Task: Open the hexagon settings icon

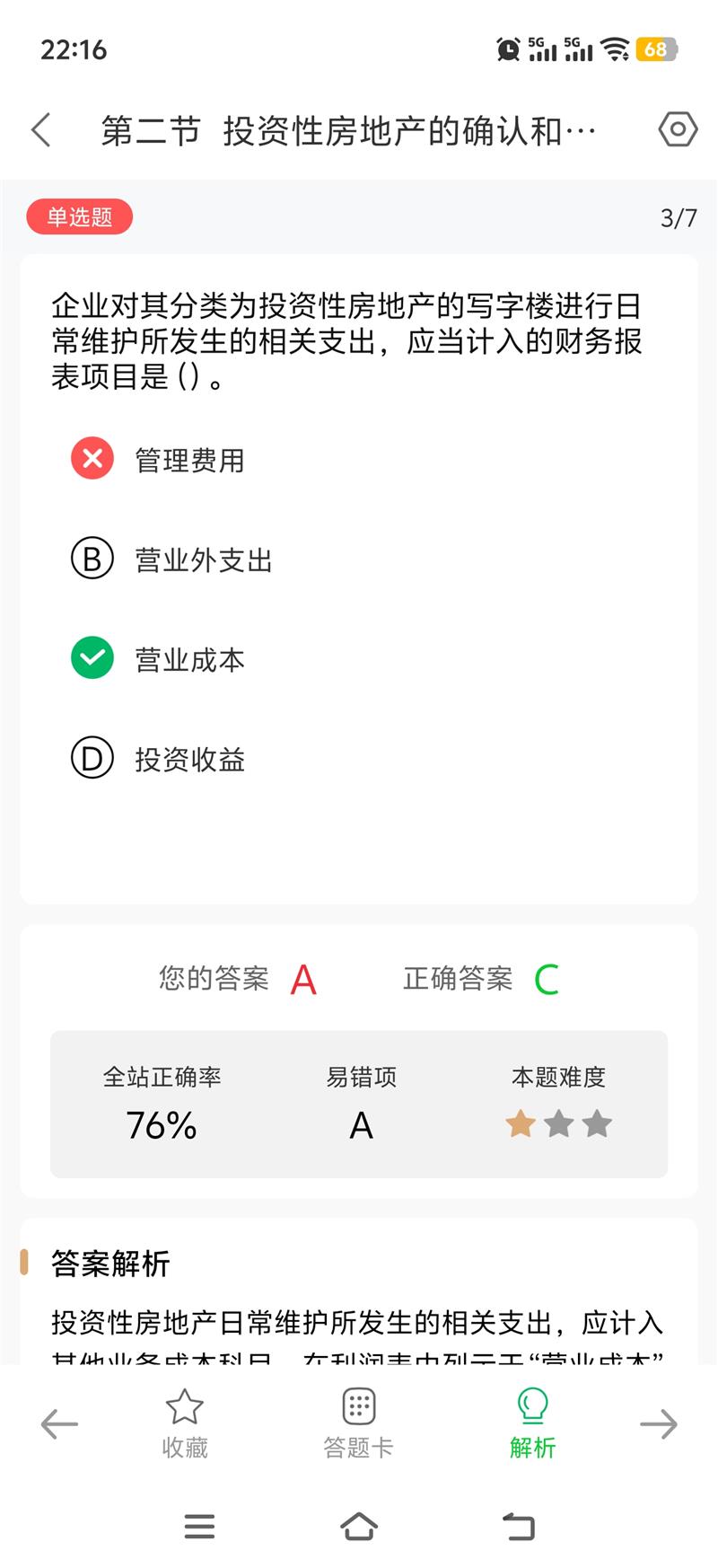Action: [678, 130]
